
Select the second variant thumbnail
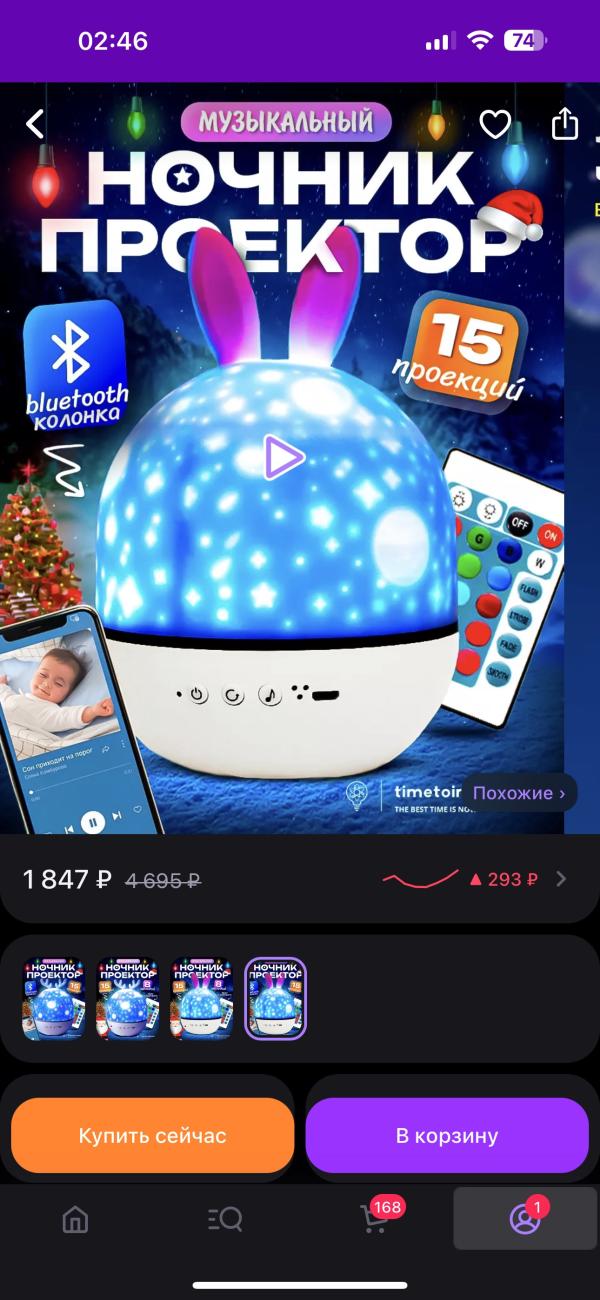[x=128, y=998]
